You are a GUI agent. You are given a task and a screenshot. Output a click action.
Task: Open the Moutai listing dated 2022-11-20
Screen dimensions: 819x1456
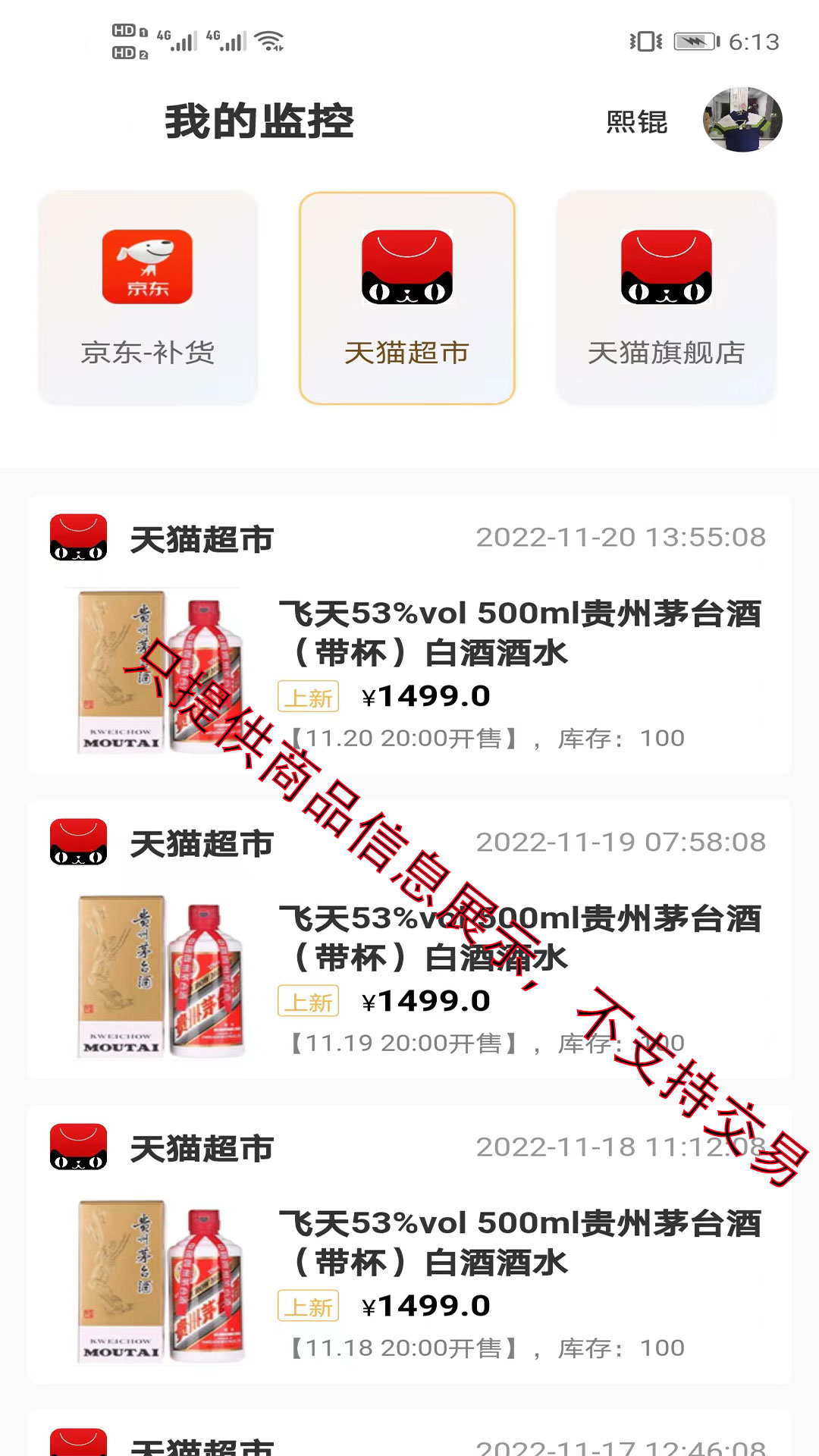pyautogui.click(x=409, y=634)
